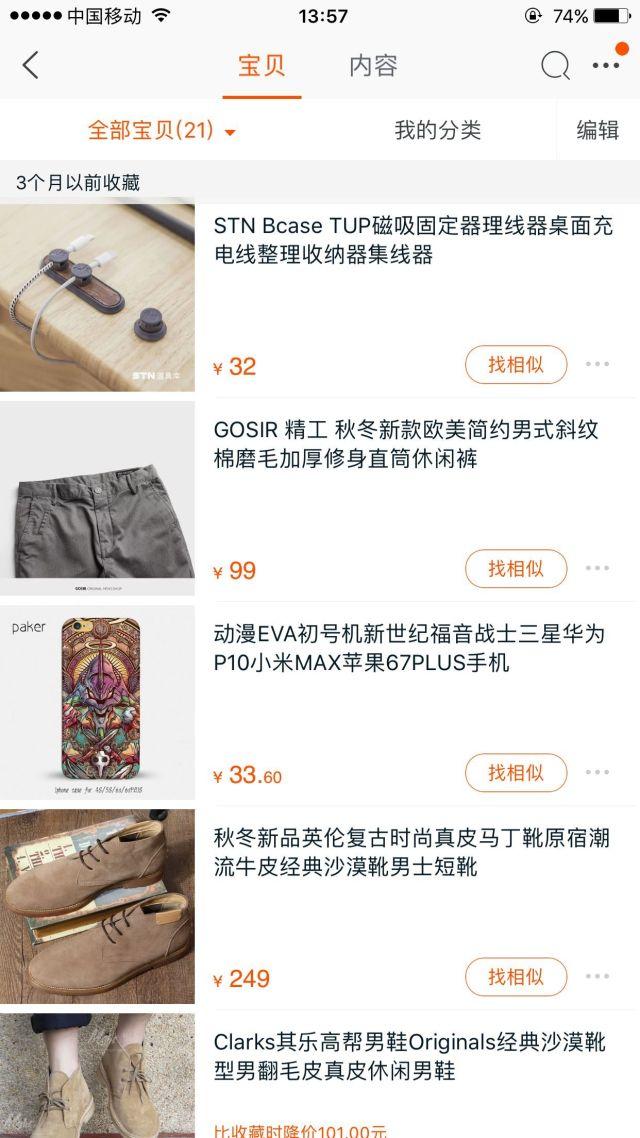Open more options for GOSIR trousers
Image resolution: width=640 pixels, height=1138 pixels.
point(598,569)
